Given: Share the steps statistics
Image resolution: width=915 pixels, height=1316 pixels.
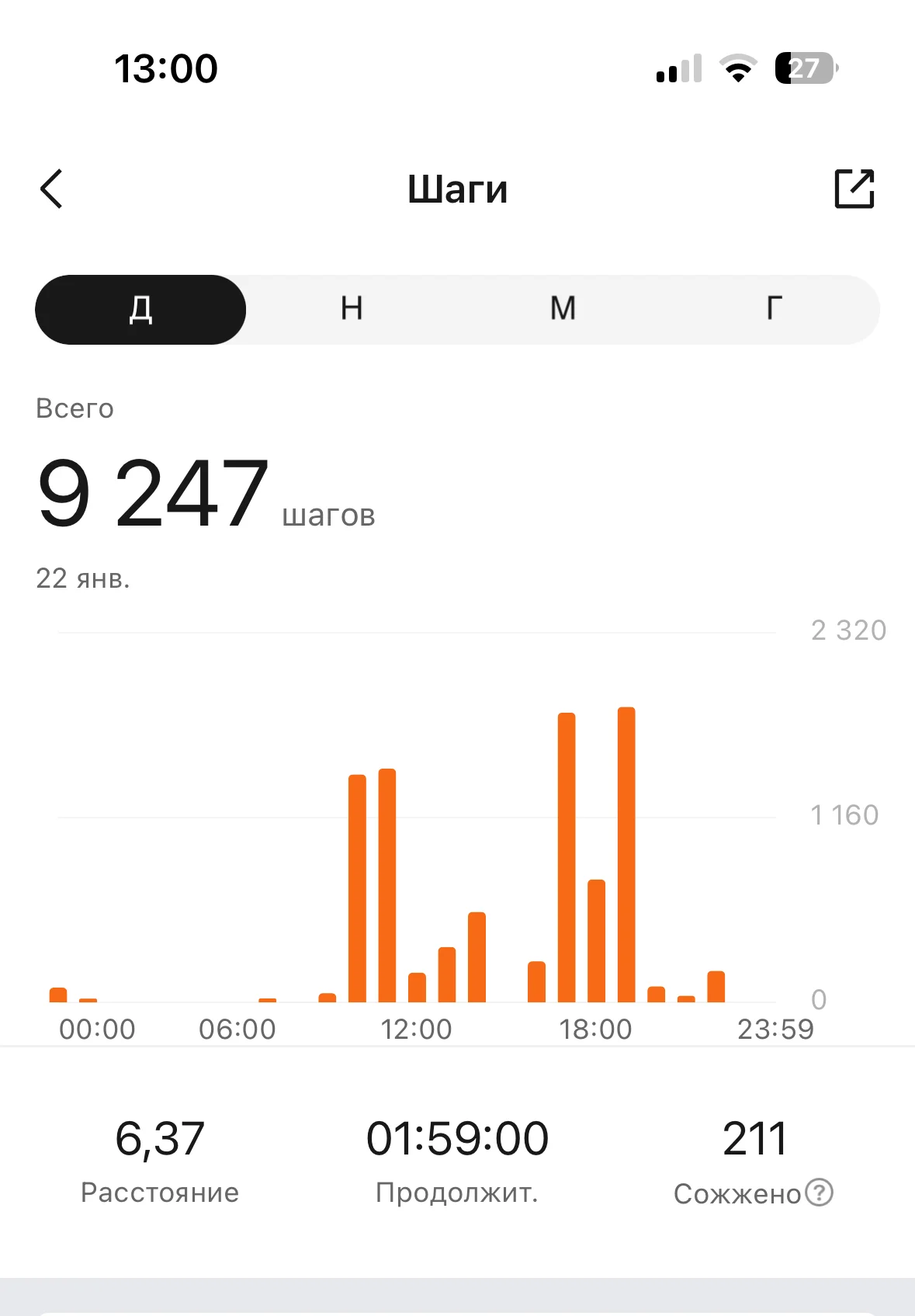Looking at the screenshot, I should (854, 189).
